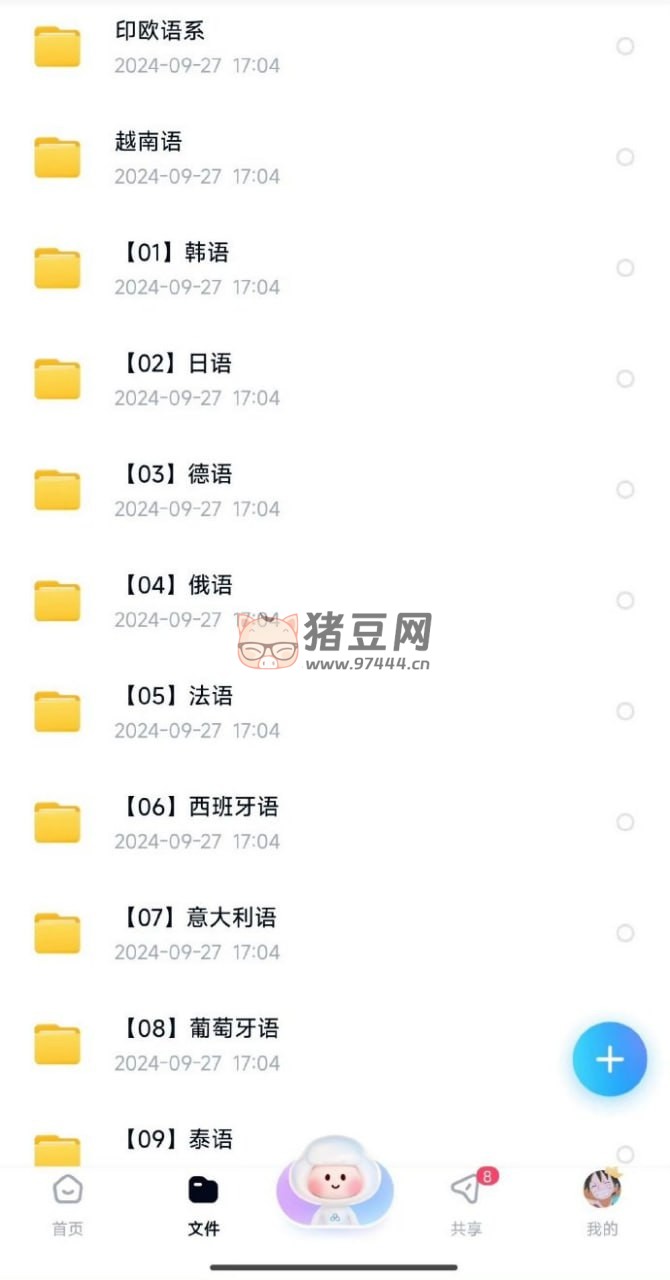Open the 印欧语系 folder
The width and height of the screenshot is (670, 1280).
160,47
